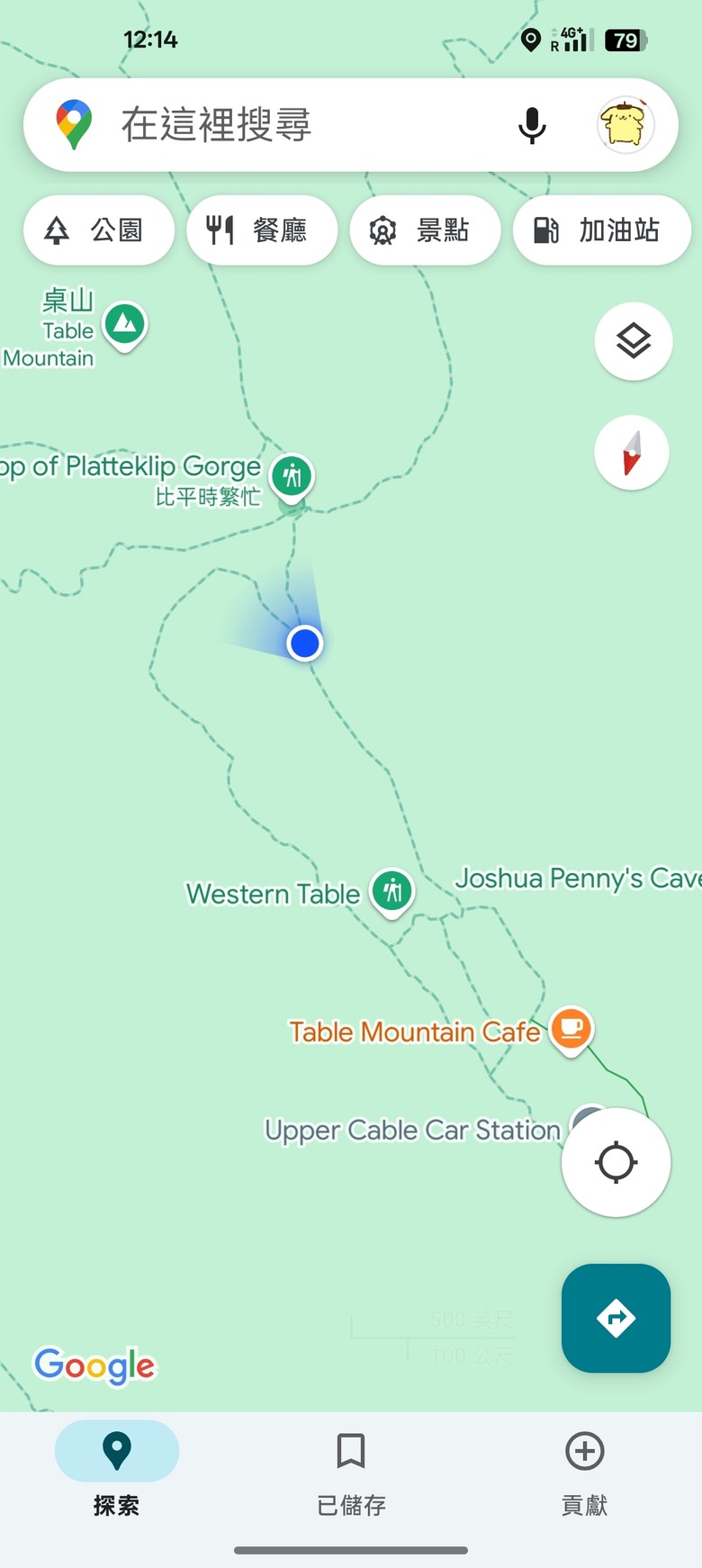Center map on my current location
The width and height of the screenshot is (702, 1568).
(616, 1162)
